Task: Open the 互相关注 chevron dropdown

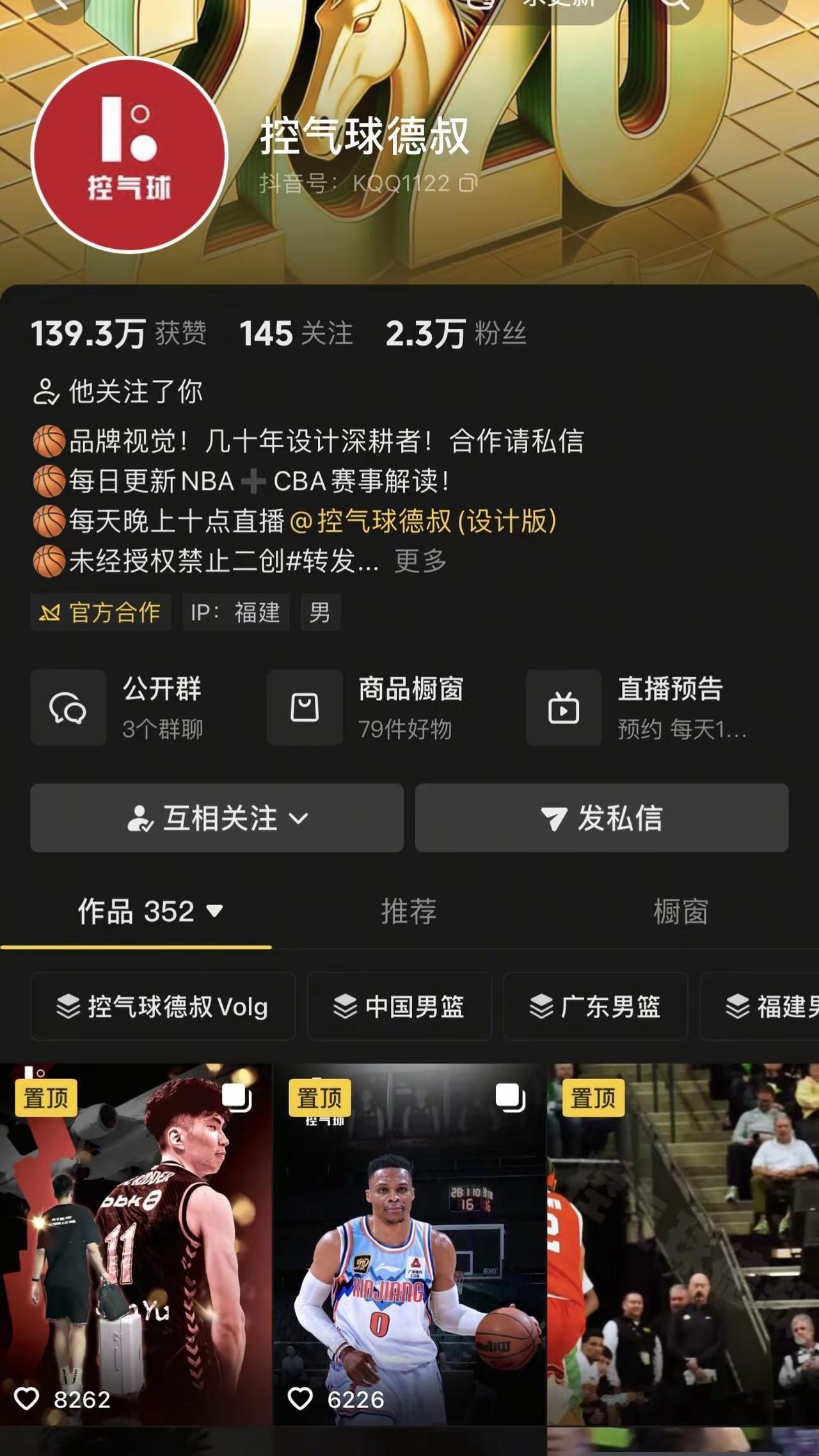Action: (x=299, y=818)
